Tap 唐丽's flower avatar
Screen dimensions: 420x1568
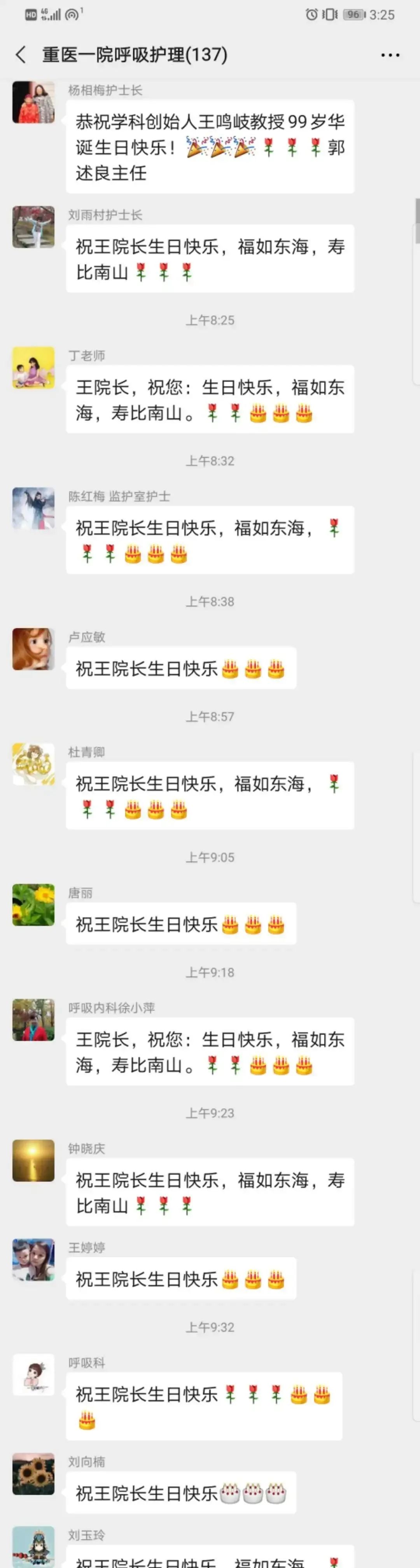(x=33, y=904)
